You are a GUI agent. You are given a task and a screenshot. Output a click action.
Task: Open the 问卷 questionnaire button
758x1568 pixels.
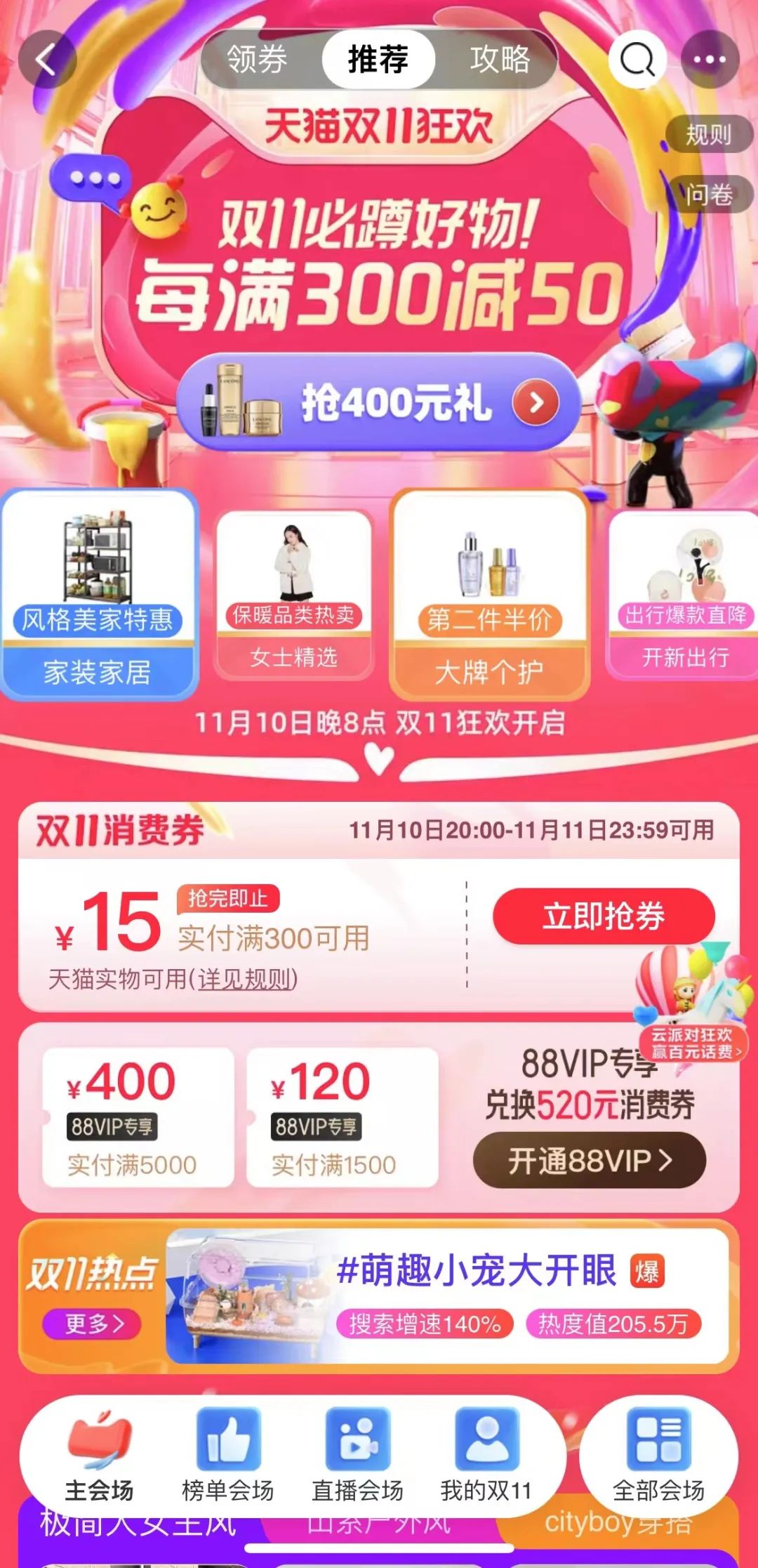(708, 195)
